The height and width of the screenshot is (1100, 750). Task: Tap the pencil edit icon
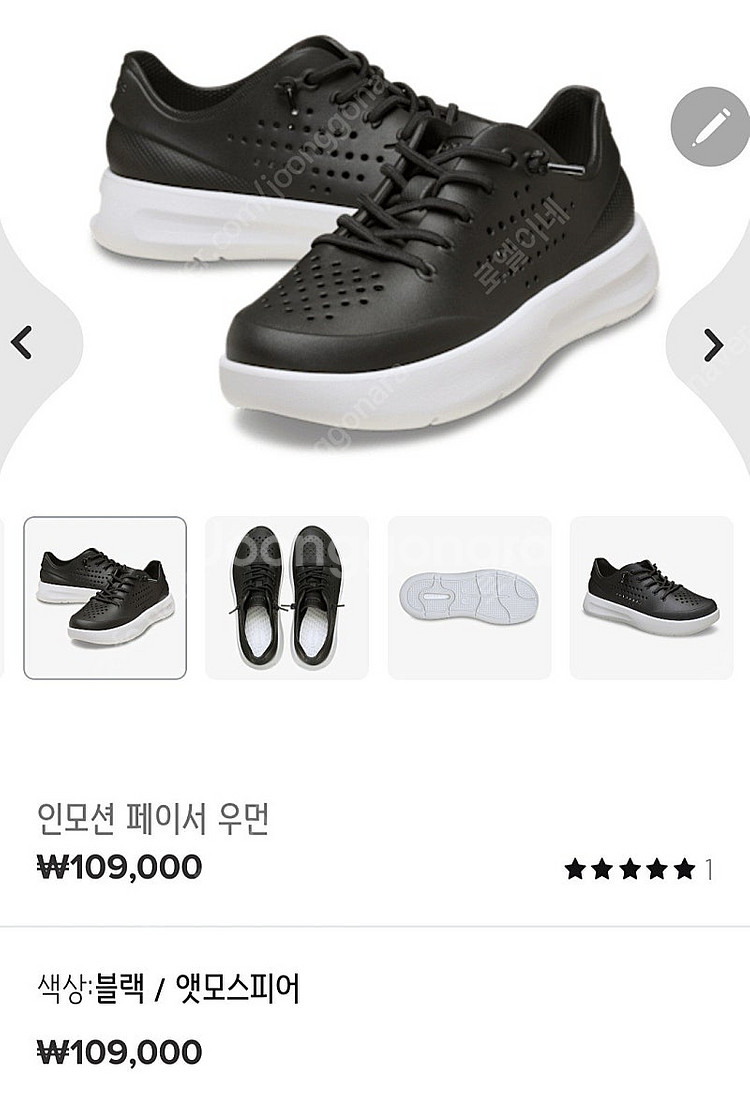click(709, 128)
